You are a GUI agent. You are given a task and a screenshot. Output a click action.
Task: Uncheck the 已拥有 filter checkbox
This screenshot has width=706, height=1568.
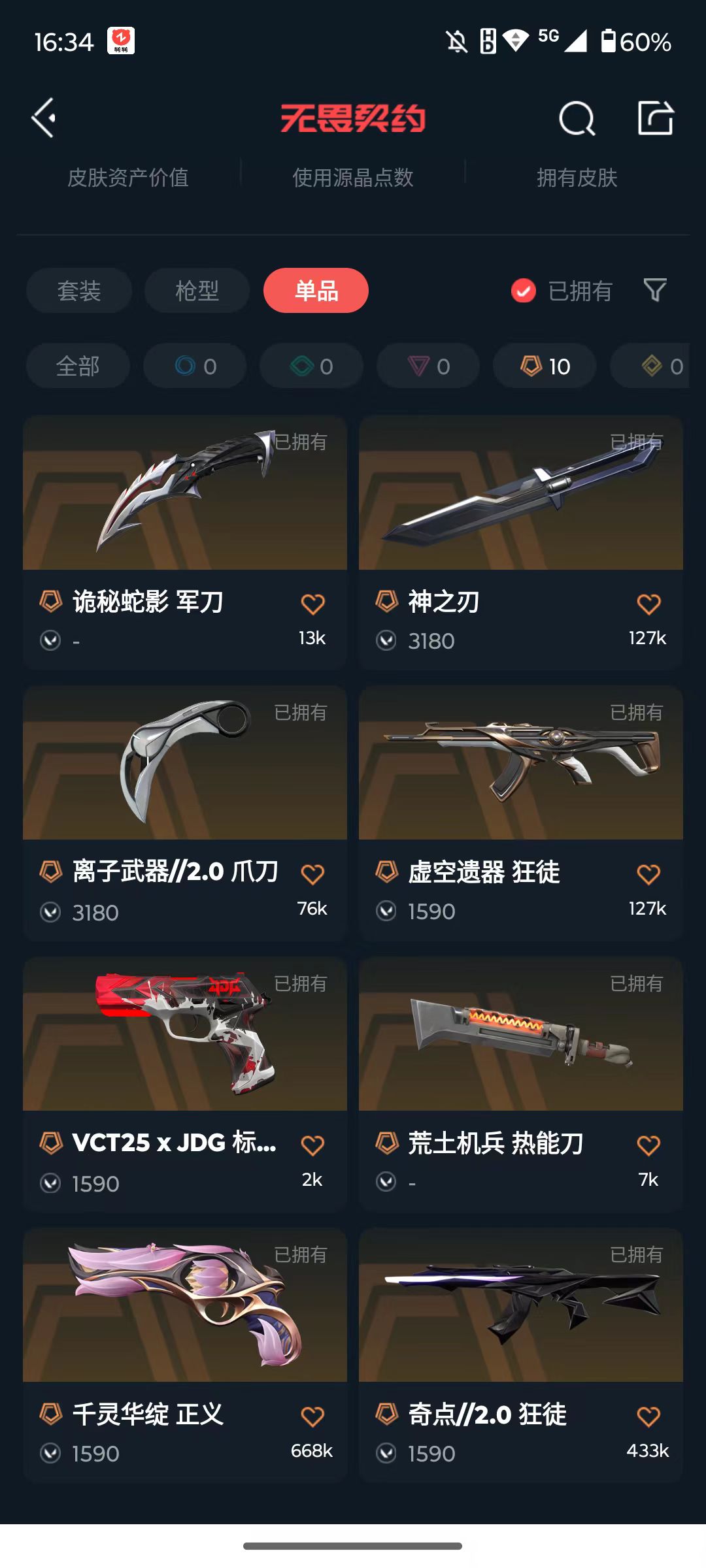[x=524, y=291]
